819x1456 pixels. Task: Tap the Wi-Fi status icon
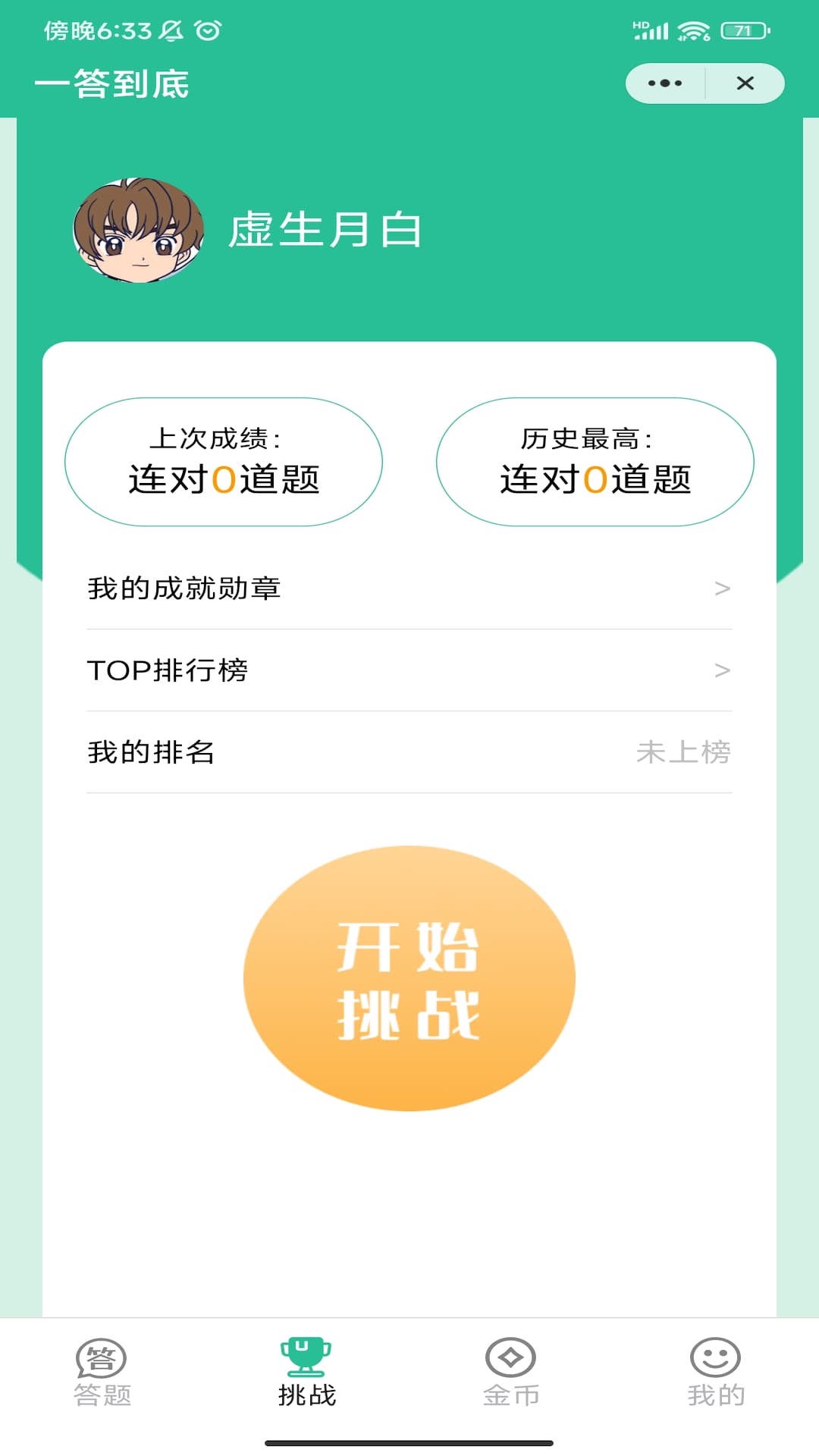(695, 30)
